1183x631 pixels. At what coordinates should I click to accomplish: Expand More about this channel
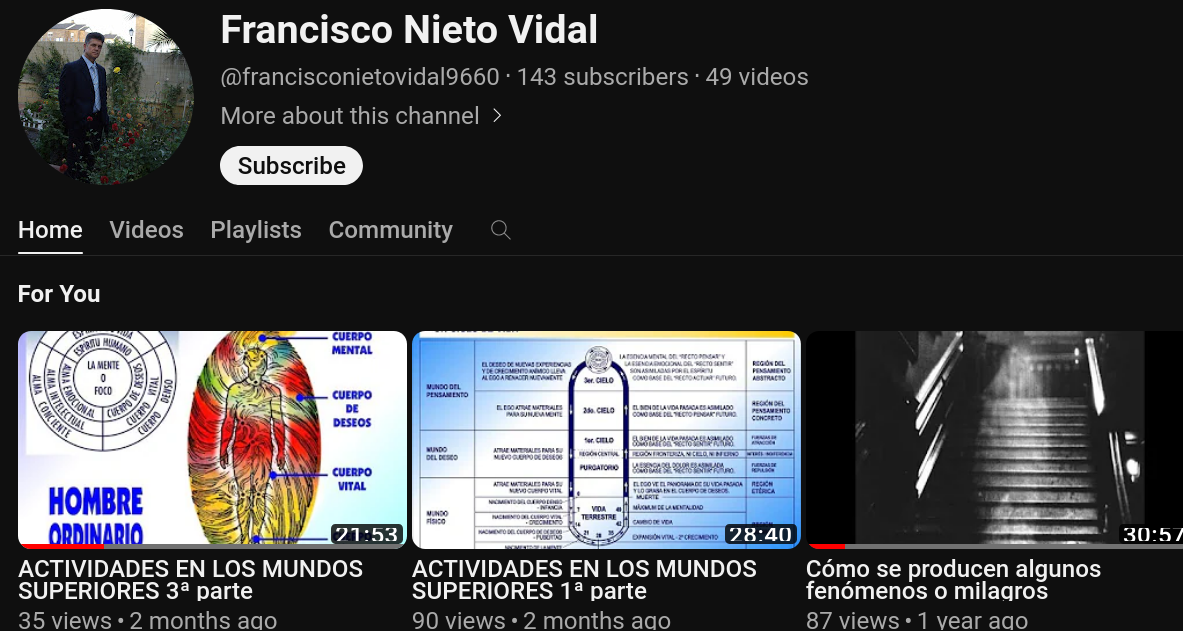[361, 116]
